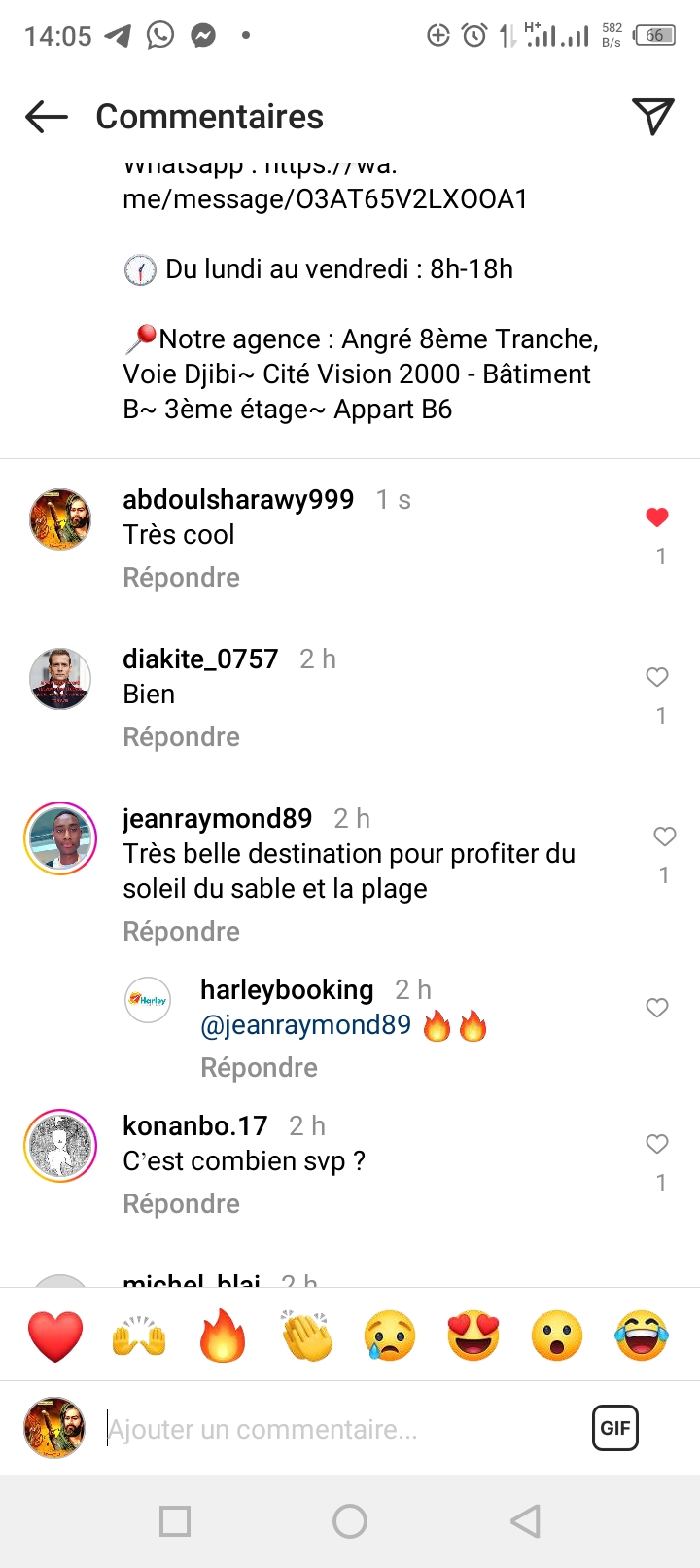Open the GIF picker

pyautogui.click(x=614, y=1428)
